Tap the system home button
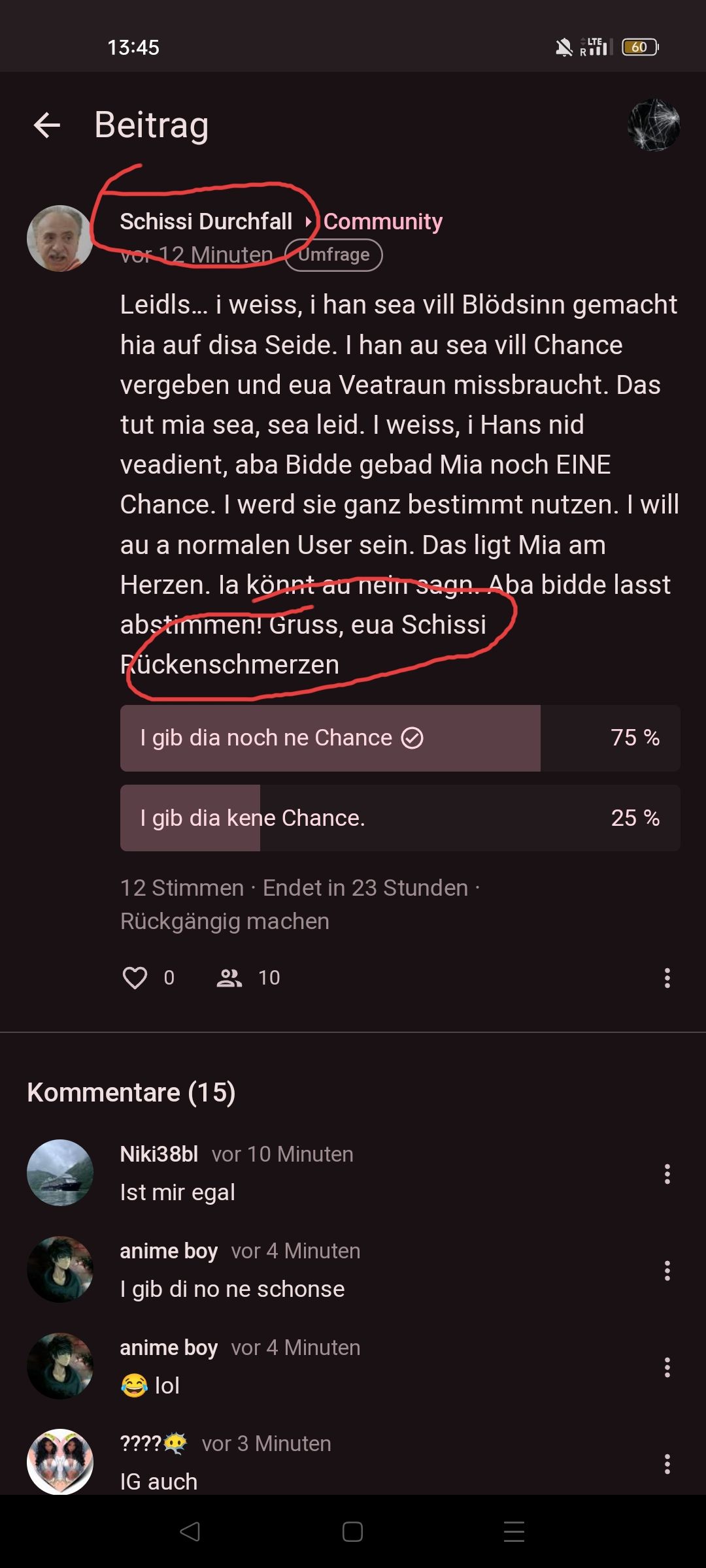Viewport: 706px width, 1568px height. pos(352,1532)
